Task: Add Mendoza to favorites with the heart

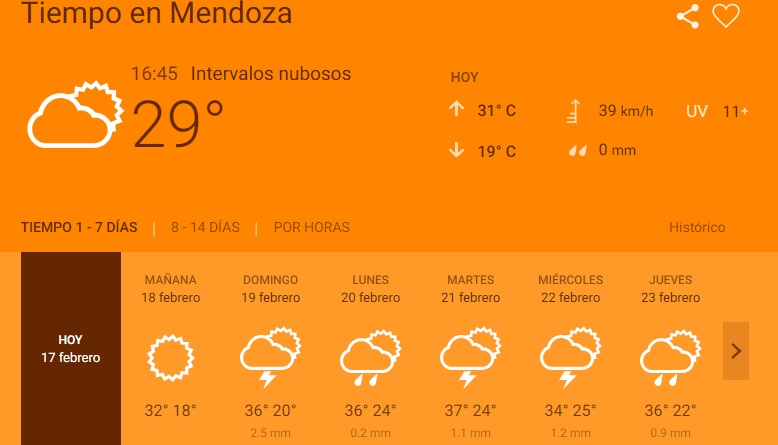Action: click(x=725, y=16)
